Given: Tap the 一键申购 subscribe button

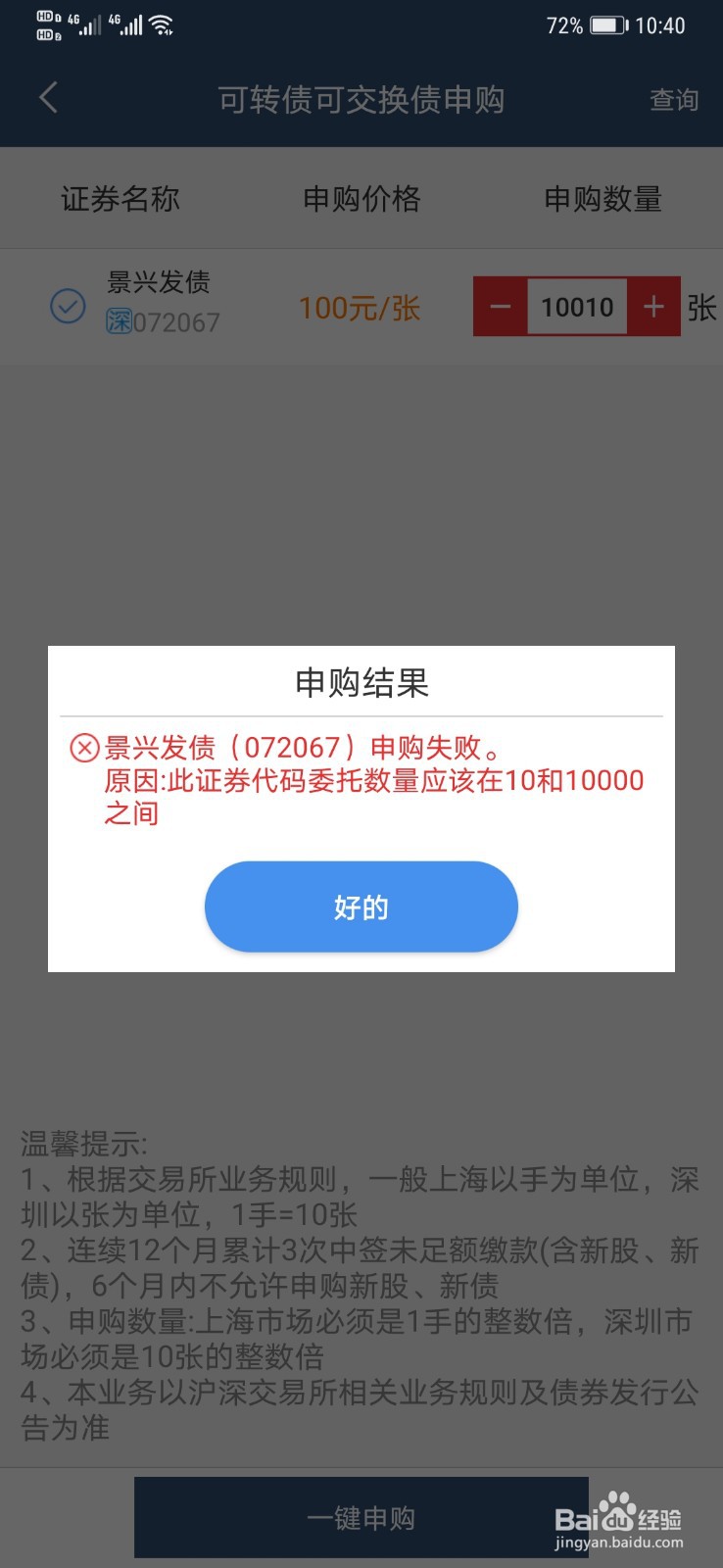Looking at the screenshot, I should 361,1516.
